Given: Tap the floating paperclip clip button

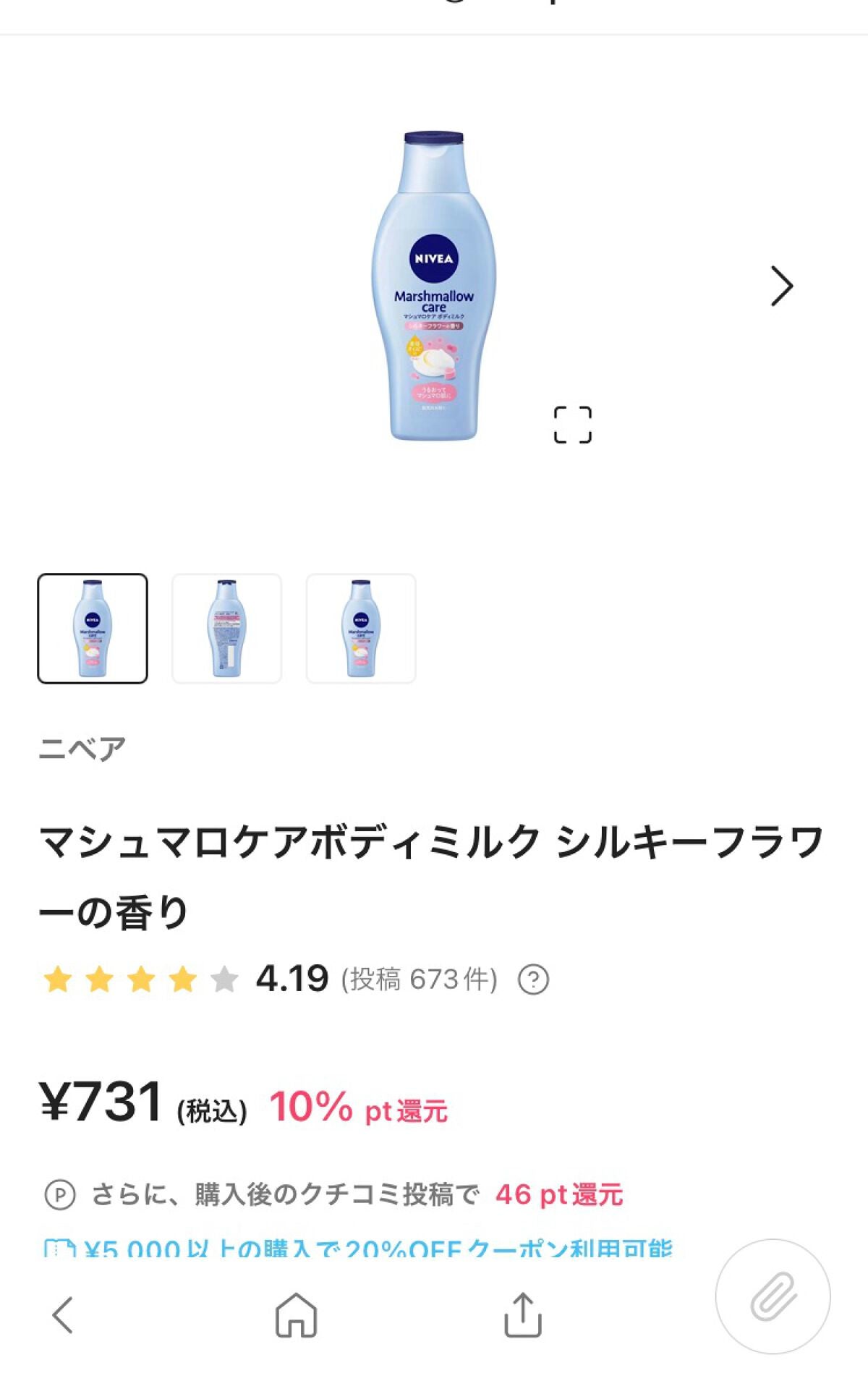Looking at the screenshot, I should [x=773, y=1296].
